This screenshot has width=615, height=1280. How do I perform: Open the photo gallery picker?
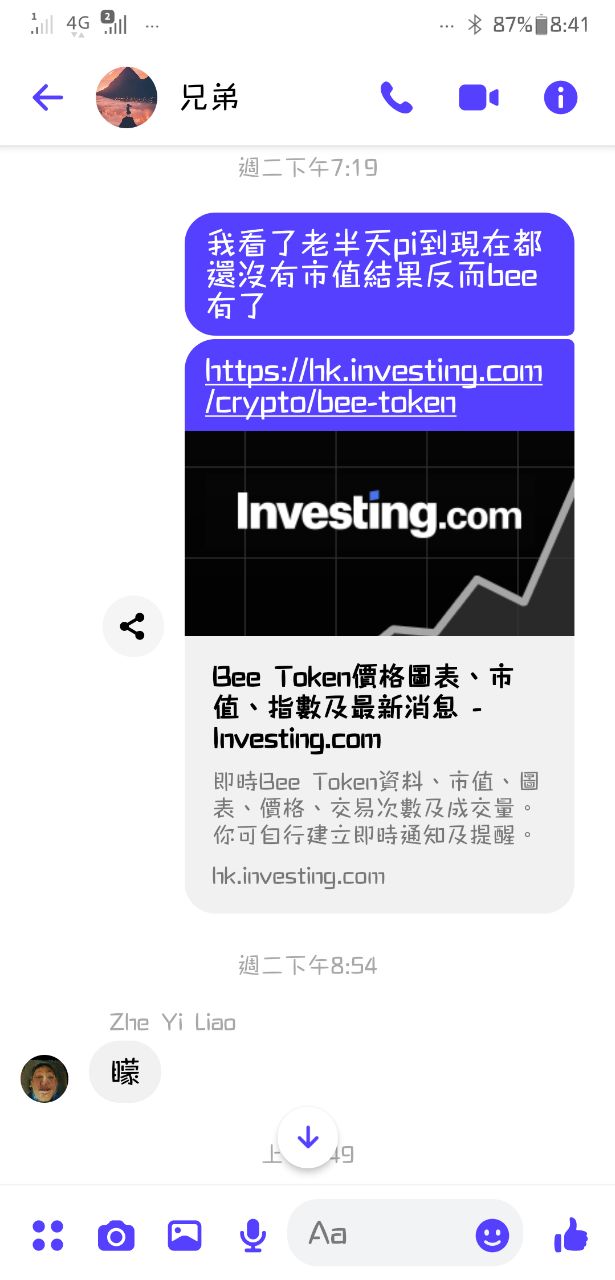point(185,1236)
